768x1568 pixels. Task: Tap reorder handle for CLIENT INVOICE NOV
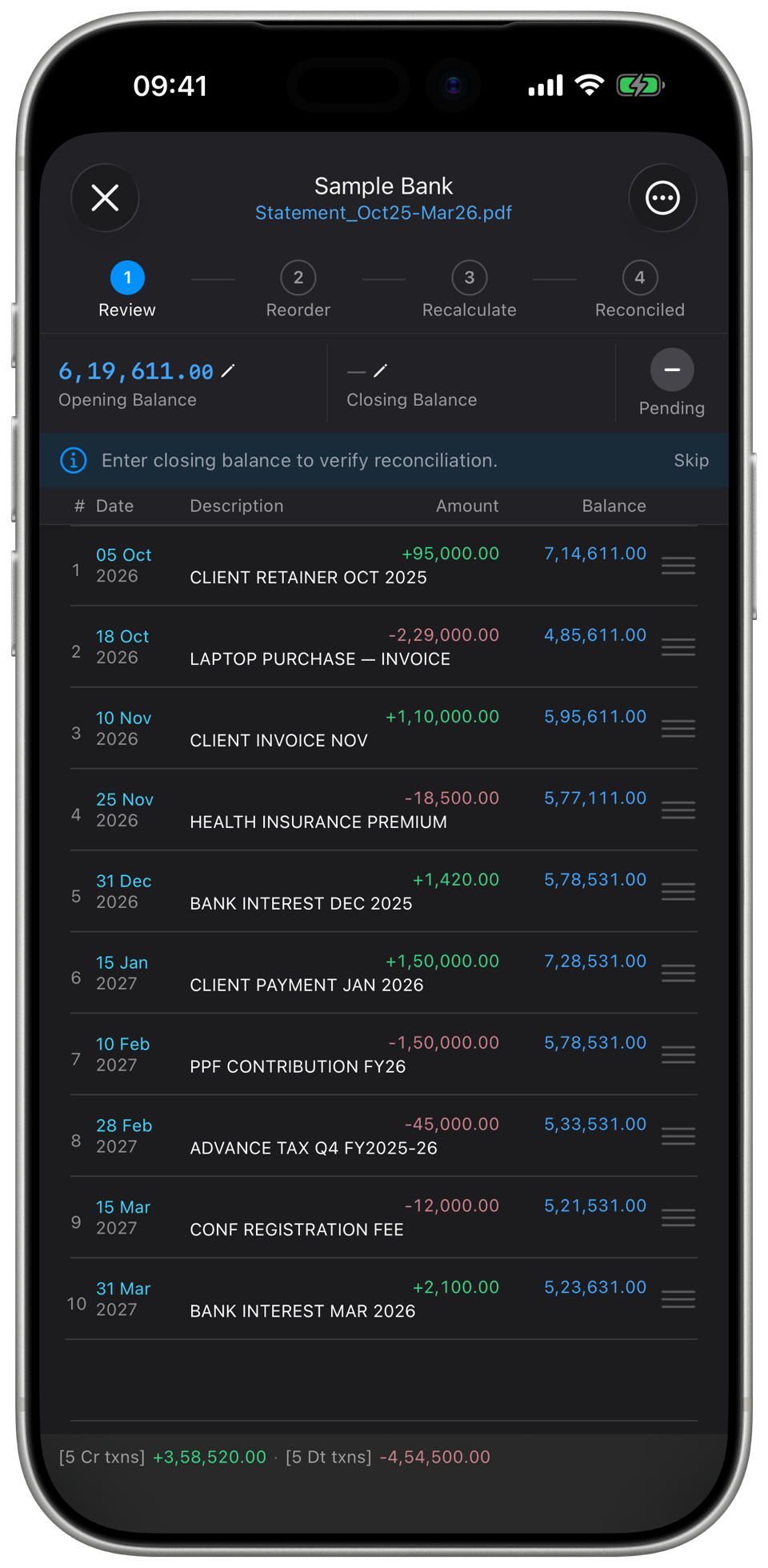click(x=678, y=729)
